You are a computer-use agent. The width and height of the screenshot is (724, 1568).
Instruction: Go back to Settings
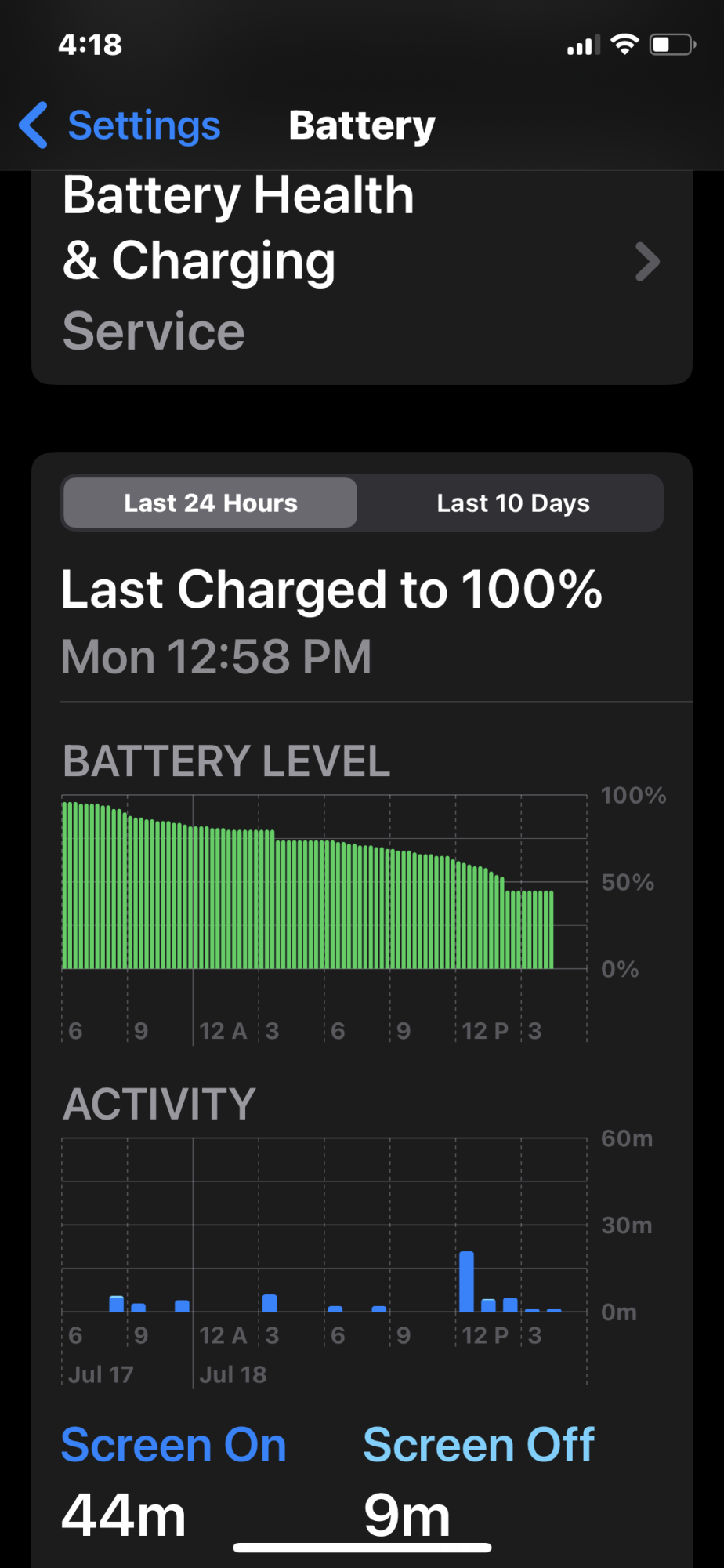[x=121, y=125]
